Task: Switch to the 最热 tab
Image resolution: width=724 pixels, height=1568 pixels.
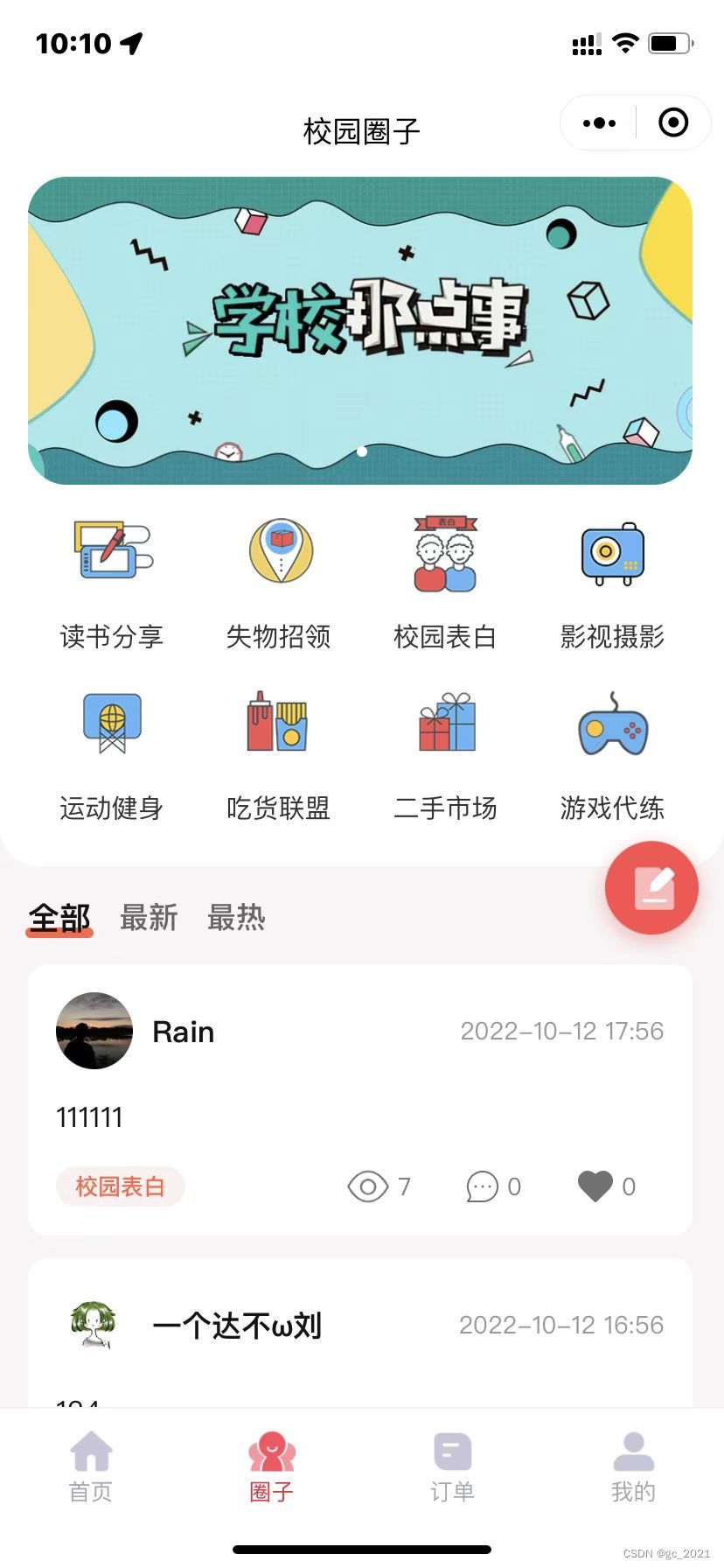Action: pos(235,918)
